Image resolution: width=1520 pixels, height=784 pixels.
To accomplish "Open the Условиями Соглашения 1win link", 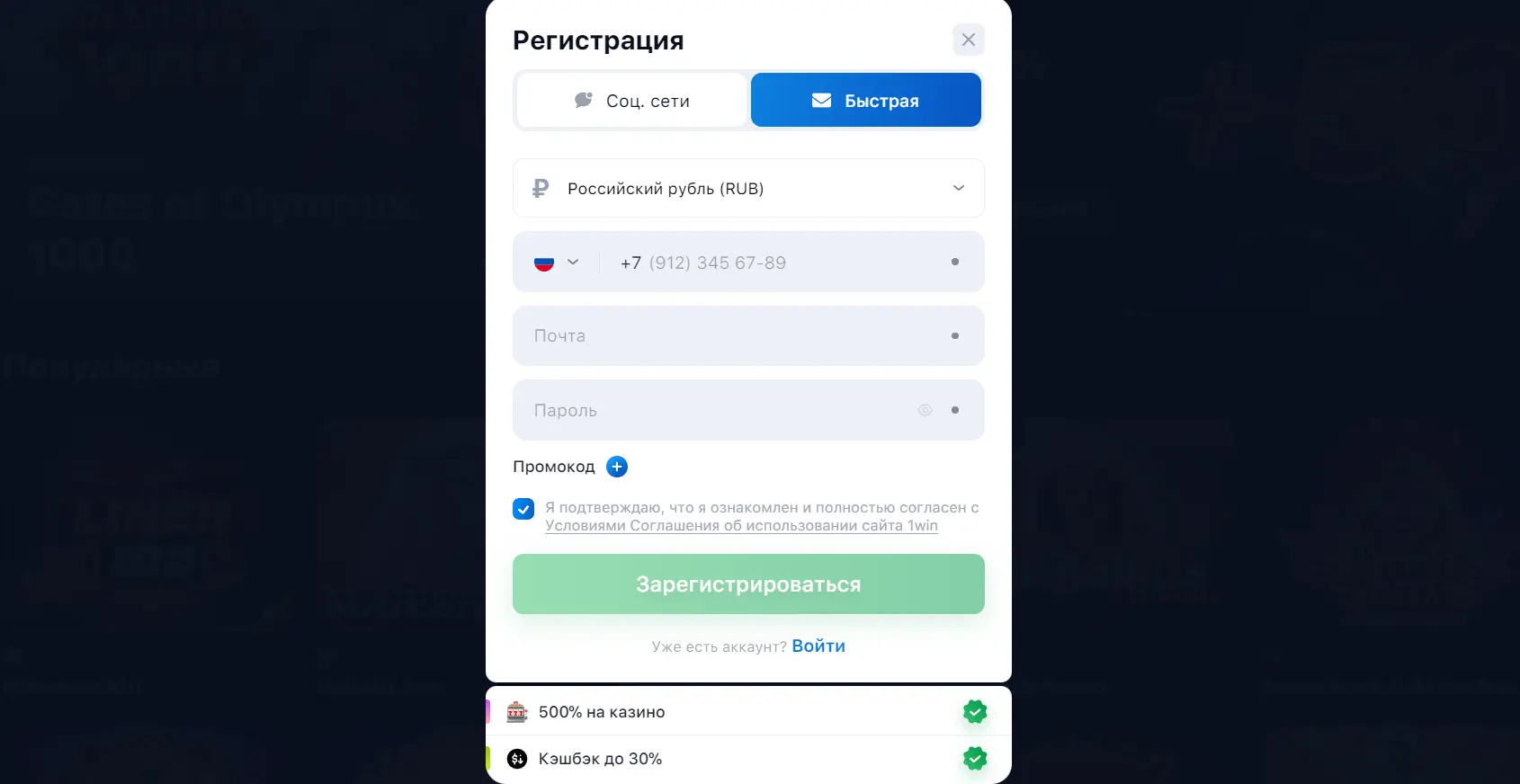I will pos(741,526).
